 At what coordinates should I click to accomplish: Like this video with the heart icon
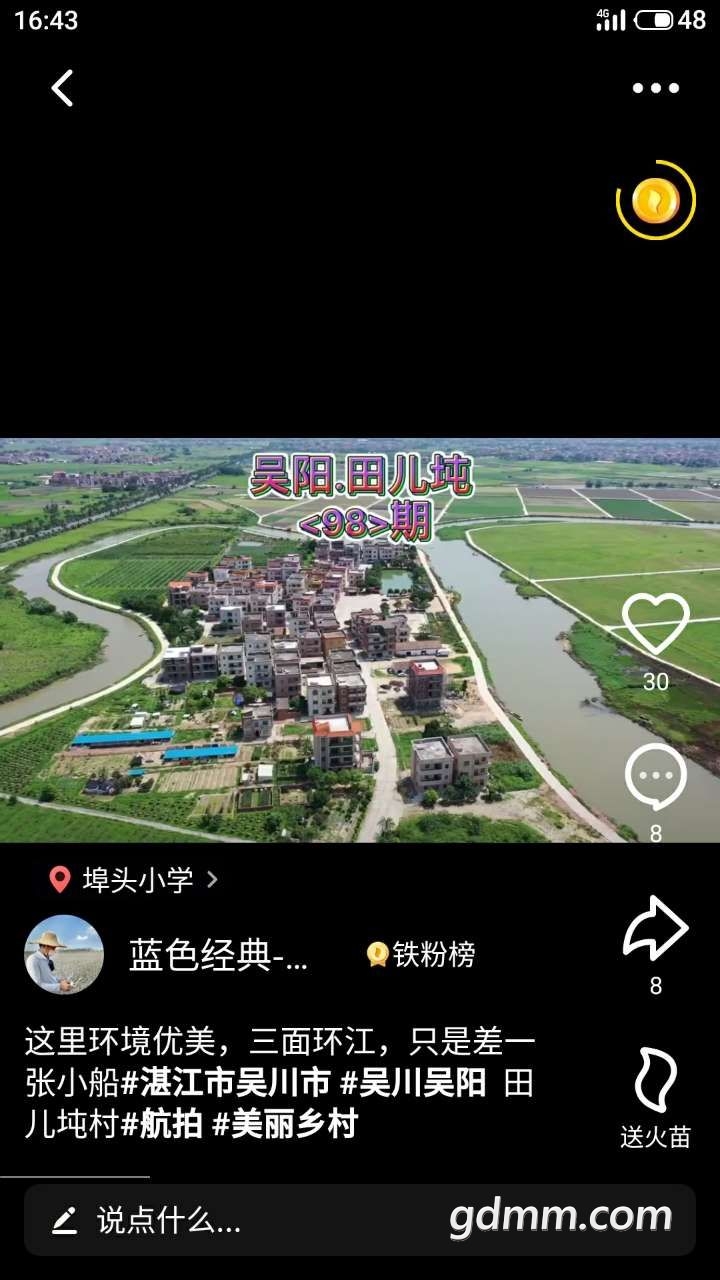click(655, 625)
